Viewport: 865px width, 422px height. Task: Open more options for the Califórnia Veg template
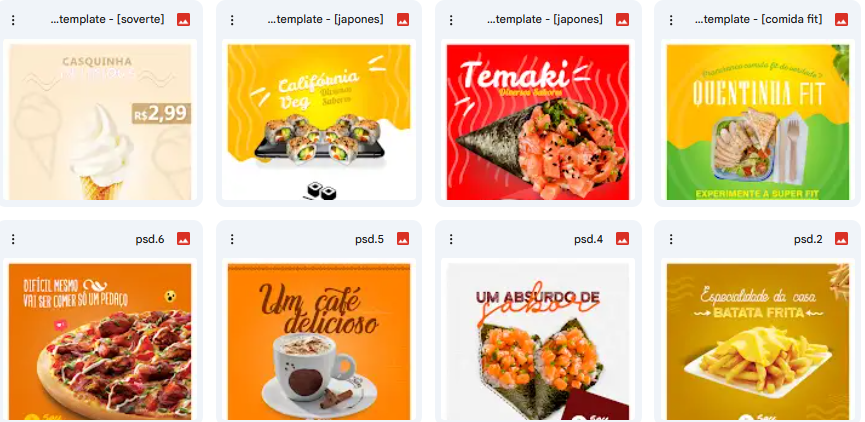pyautogui.click(x=232, y=19)
